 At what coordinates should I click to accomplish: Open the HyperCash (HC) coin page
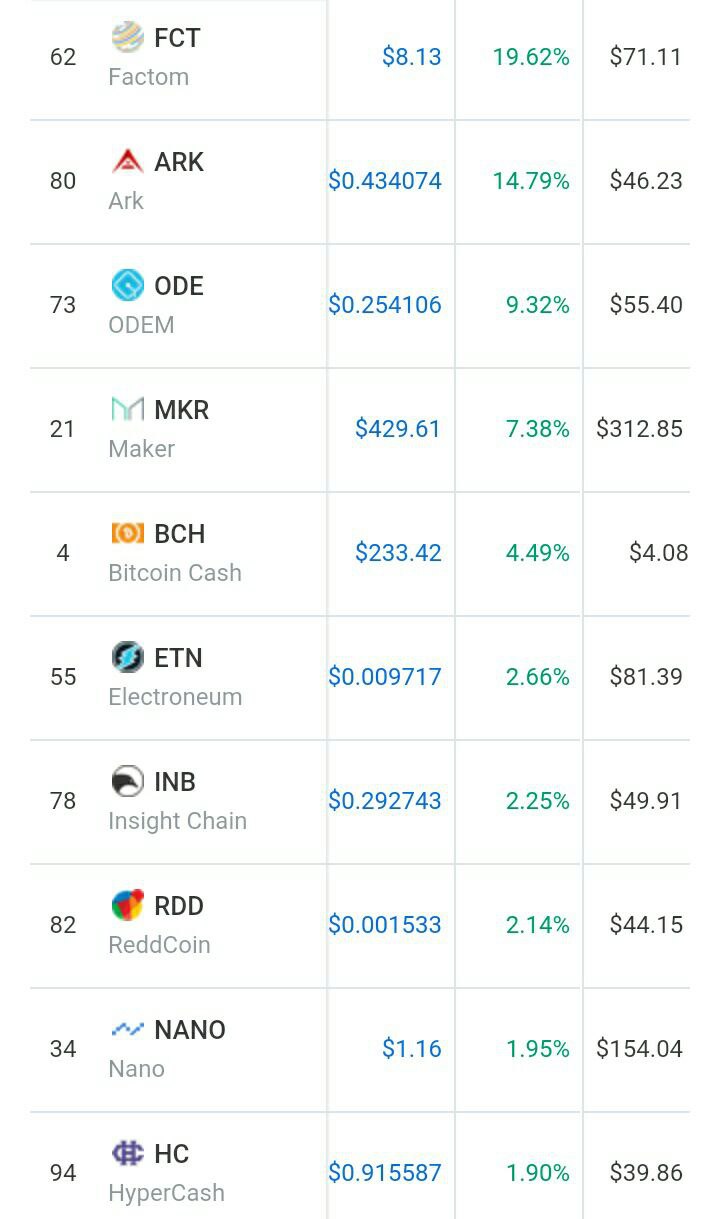171,1154
